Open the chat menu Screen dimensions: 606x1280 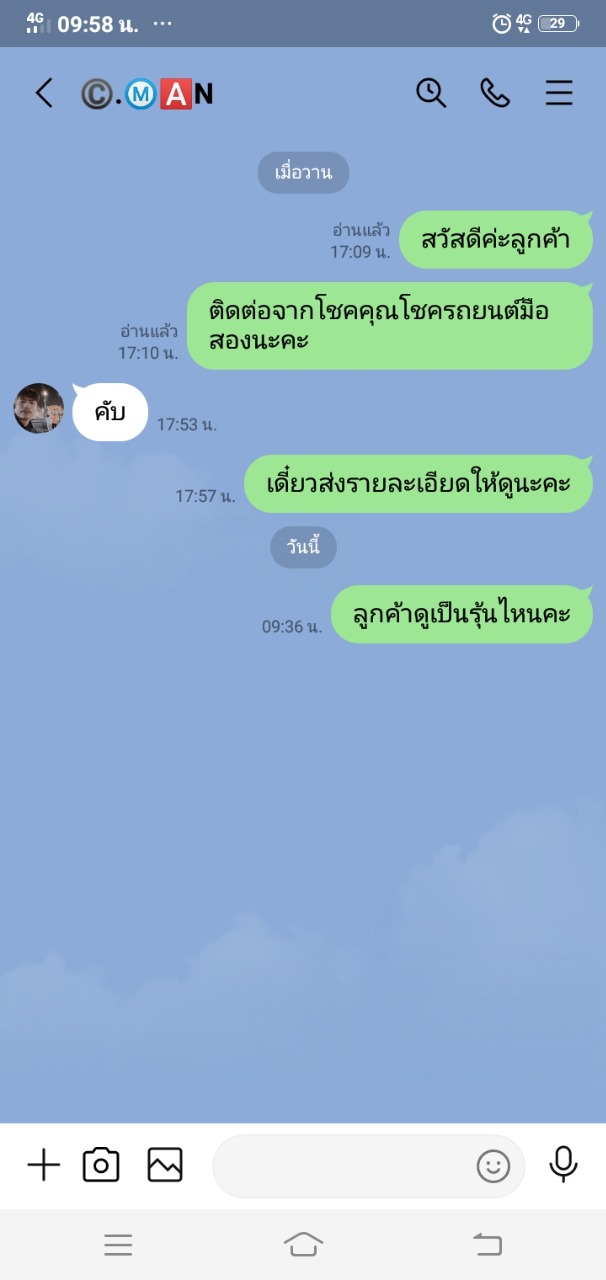[559, 93]
